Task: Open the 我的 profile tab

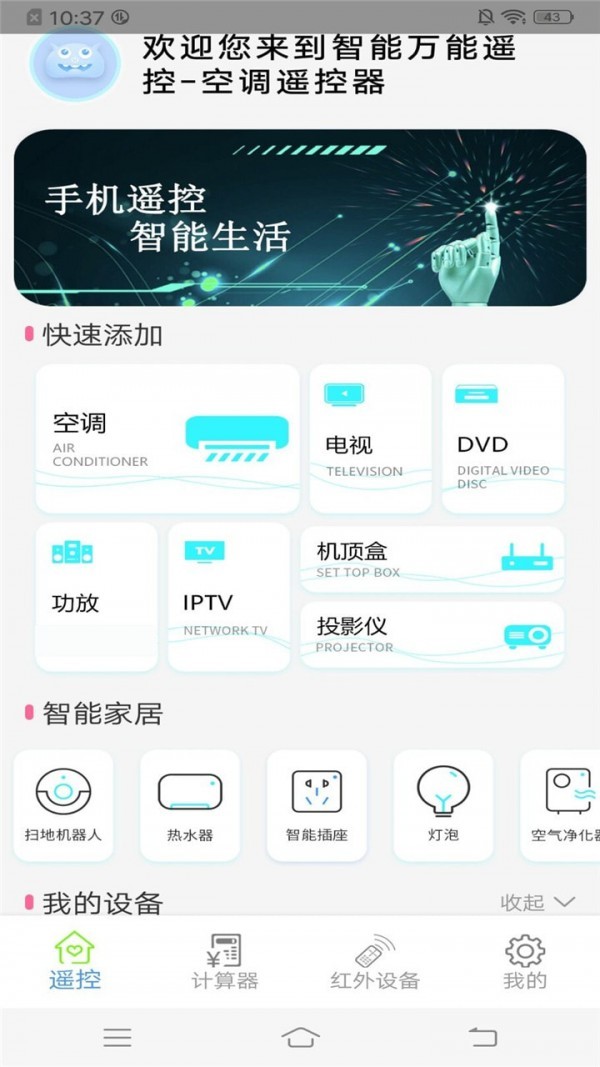Action: (x=525, y=962)
